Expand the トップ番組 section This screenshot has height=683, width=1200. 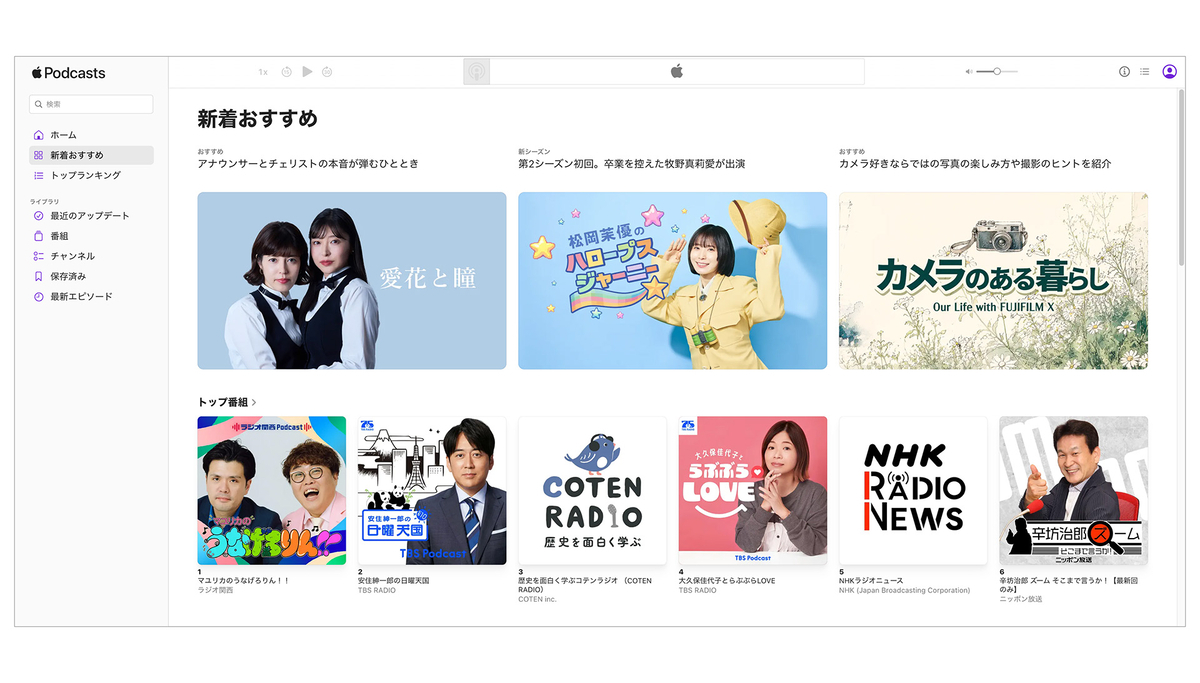[x=227, y=402]
